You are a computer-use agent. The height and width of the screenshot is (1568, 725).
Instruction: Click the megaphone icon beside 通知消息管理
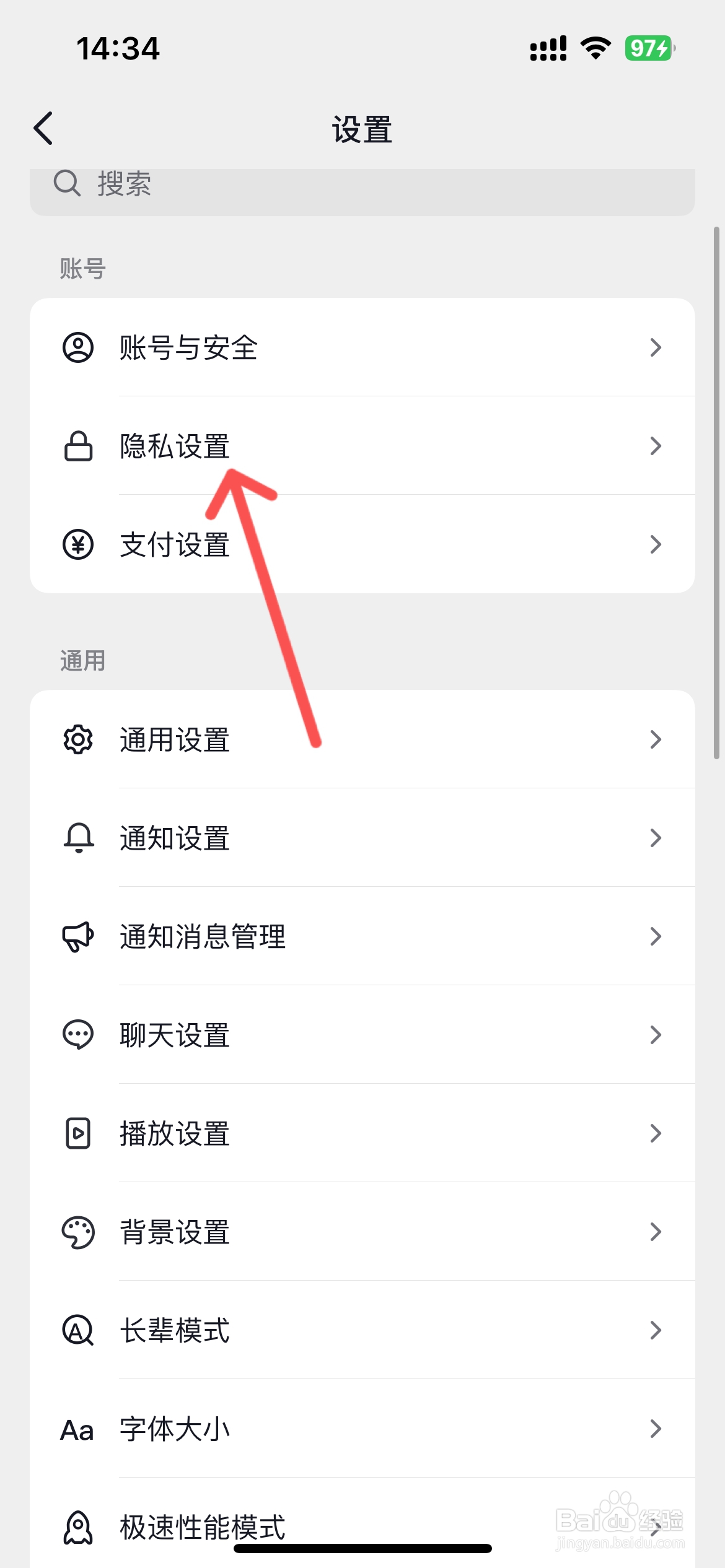[x=77, y=936]
